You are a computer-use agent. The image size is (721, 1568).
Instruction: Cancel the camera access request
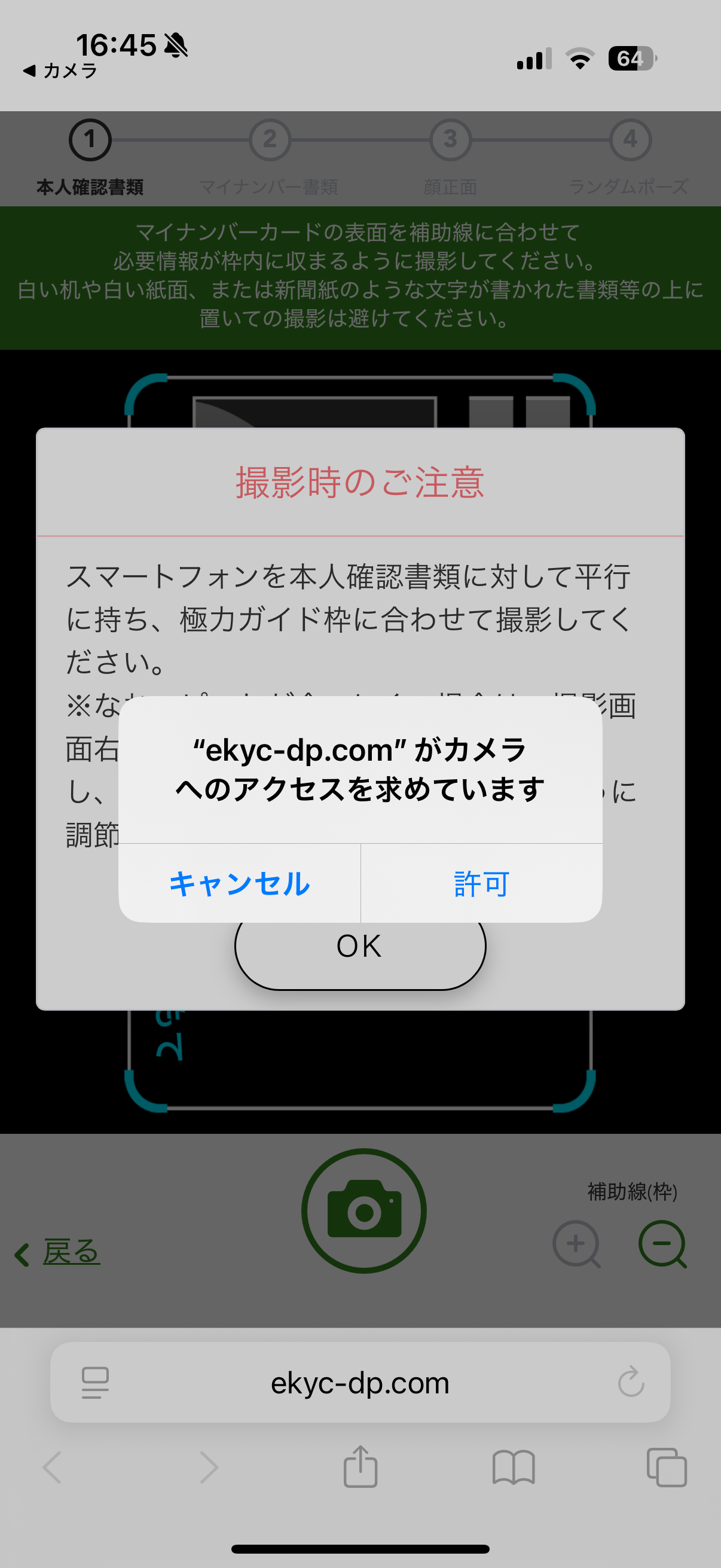pyautogui.click(x=240, y=883)
